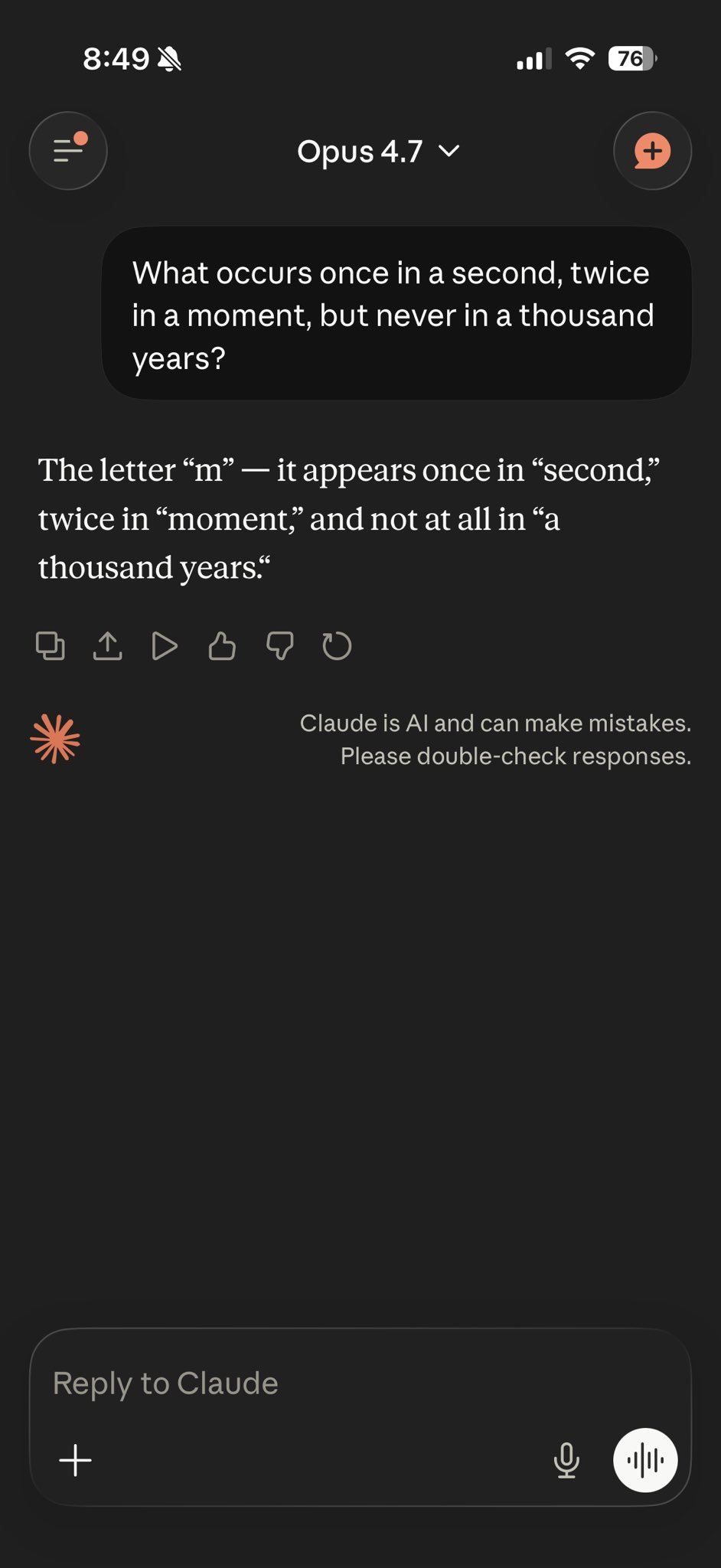Viewport: 721px width, 1568px height.
Task: Share the response via upload icon
Action: (x=108, y=645)
